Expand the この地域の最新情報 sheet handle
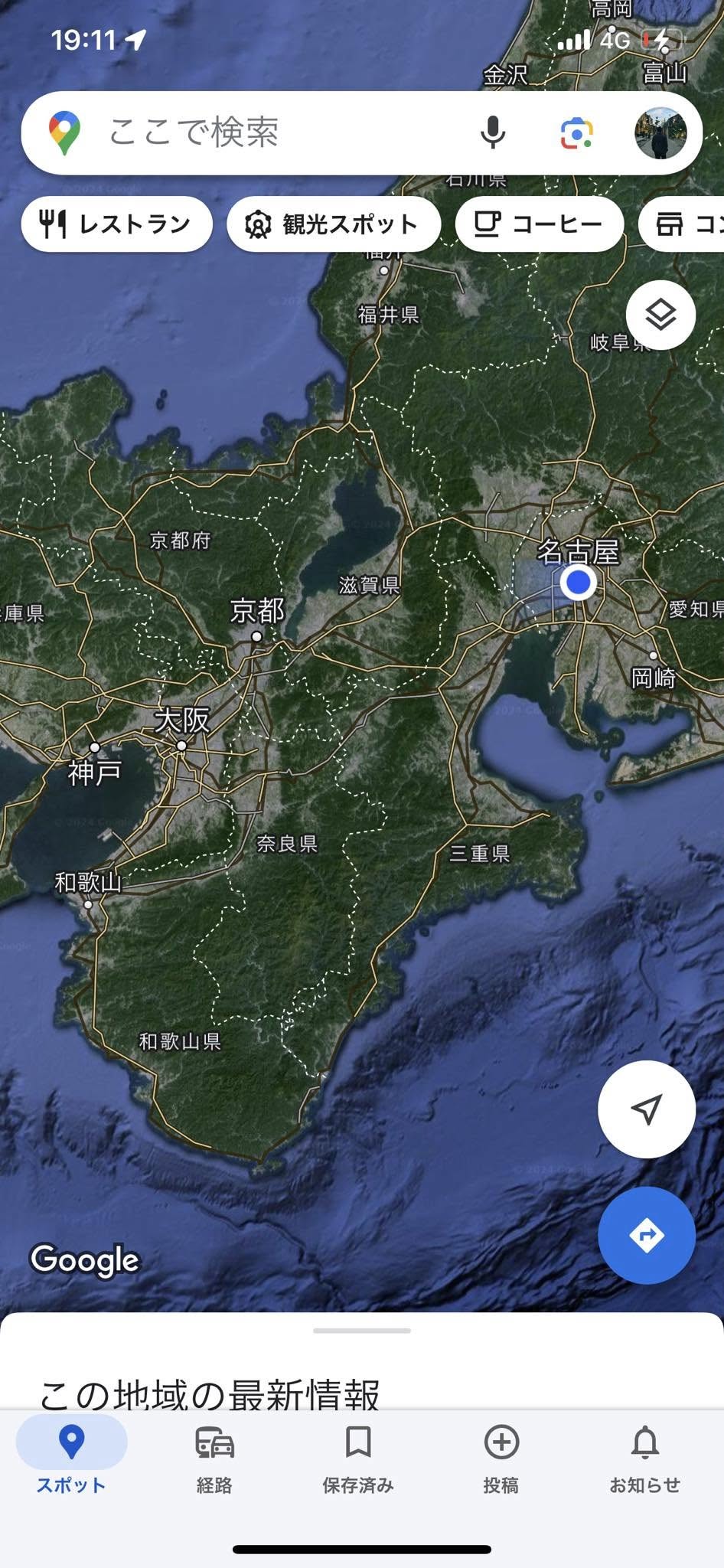 [362, 1331]
